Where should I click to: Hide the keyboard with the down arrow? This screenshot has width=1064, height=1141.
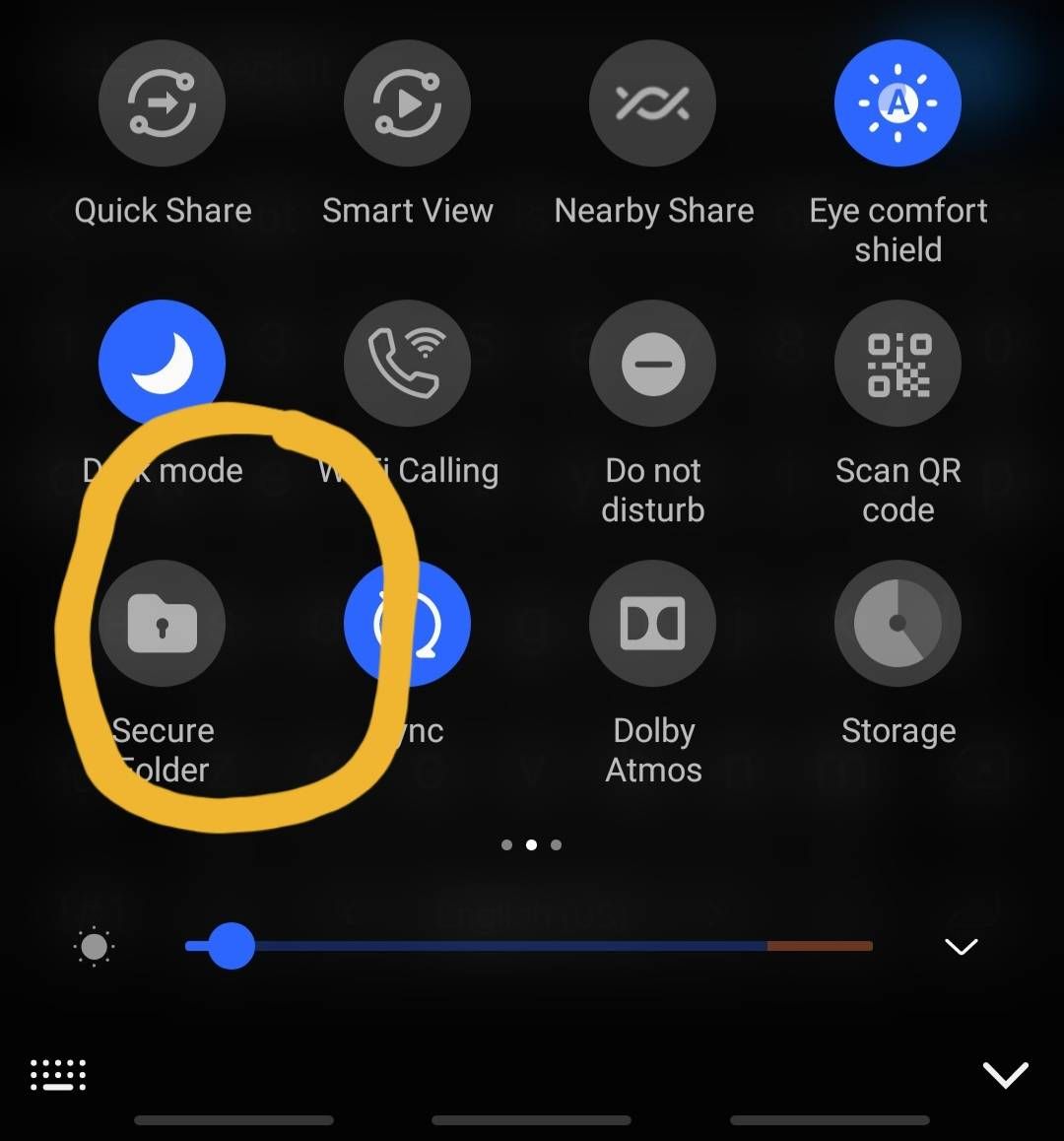coord(1005,1074)
